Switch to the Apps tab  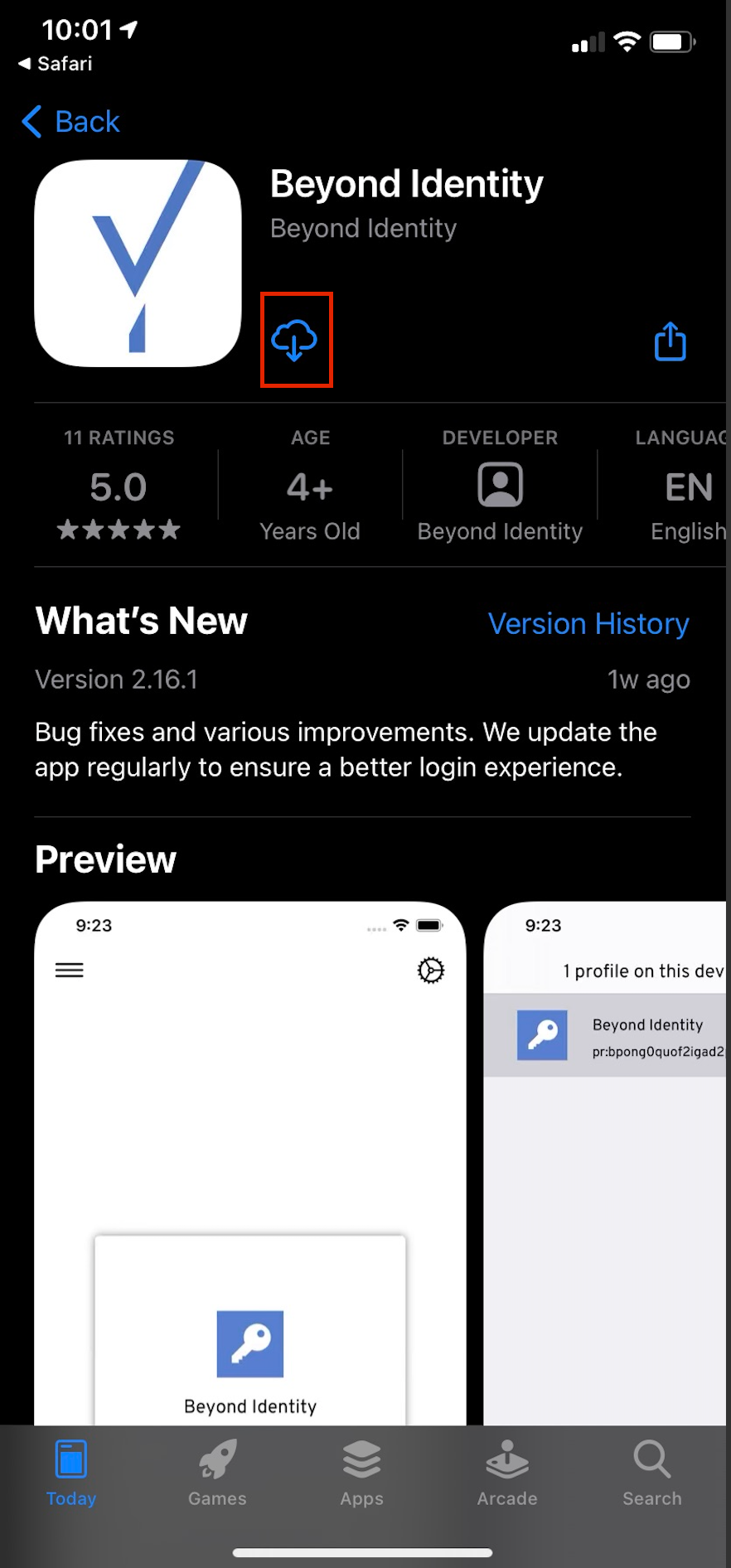[x=362, y=1474]
